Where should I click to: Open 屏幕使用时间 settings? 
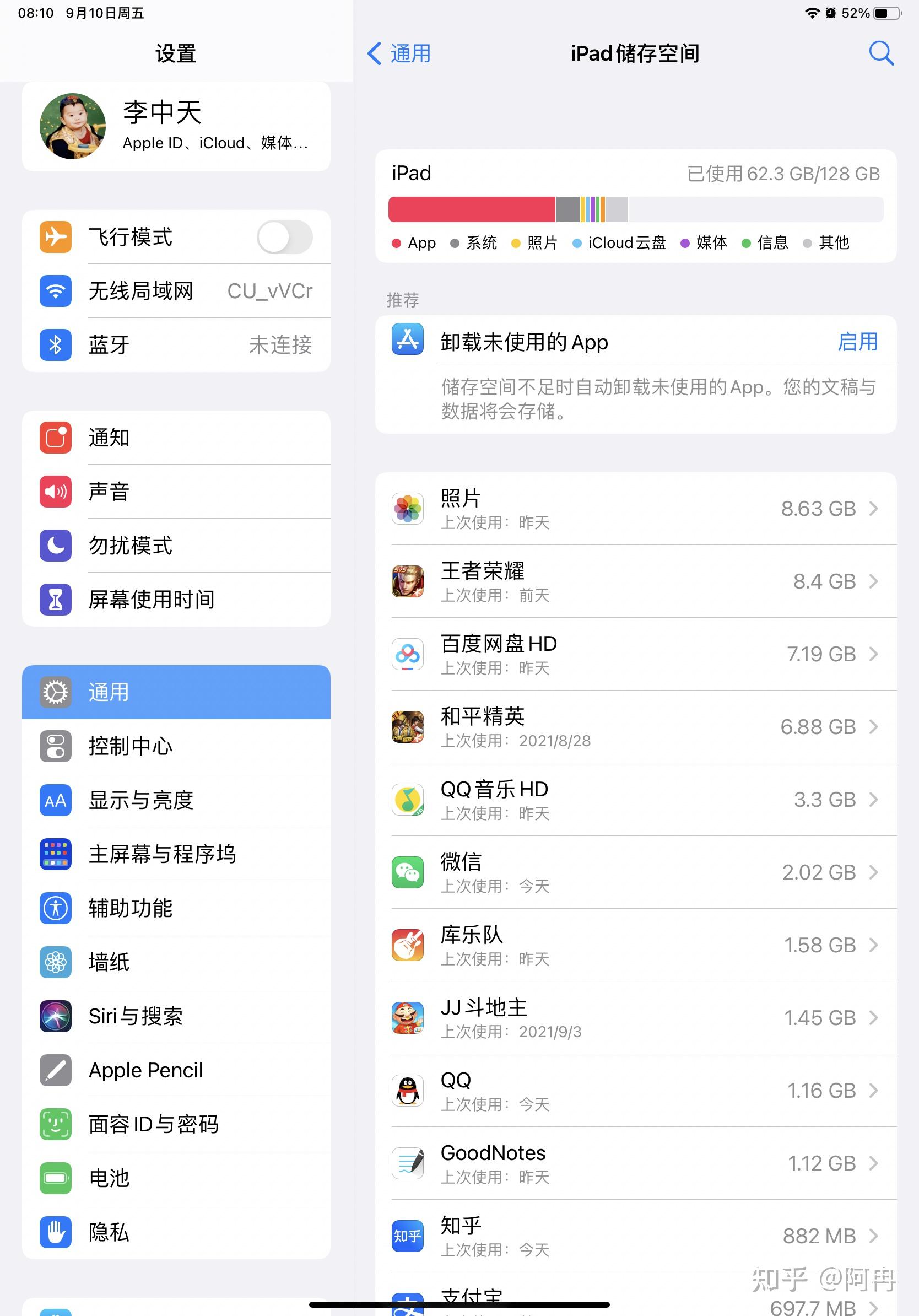[176, 599]
